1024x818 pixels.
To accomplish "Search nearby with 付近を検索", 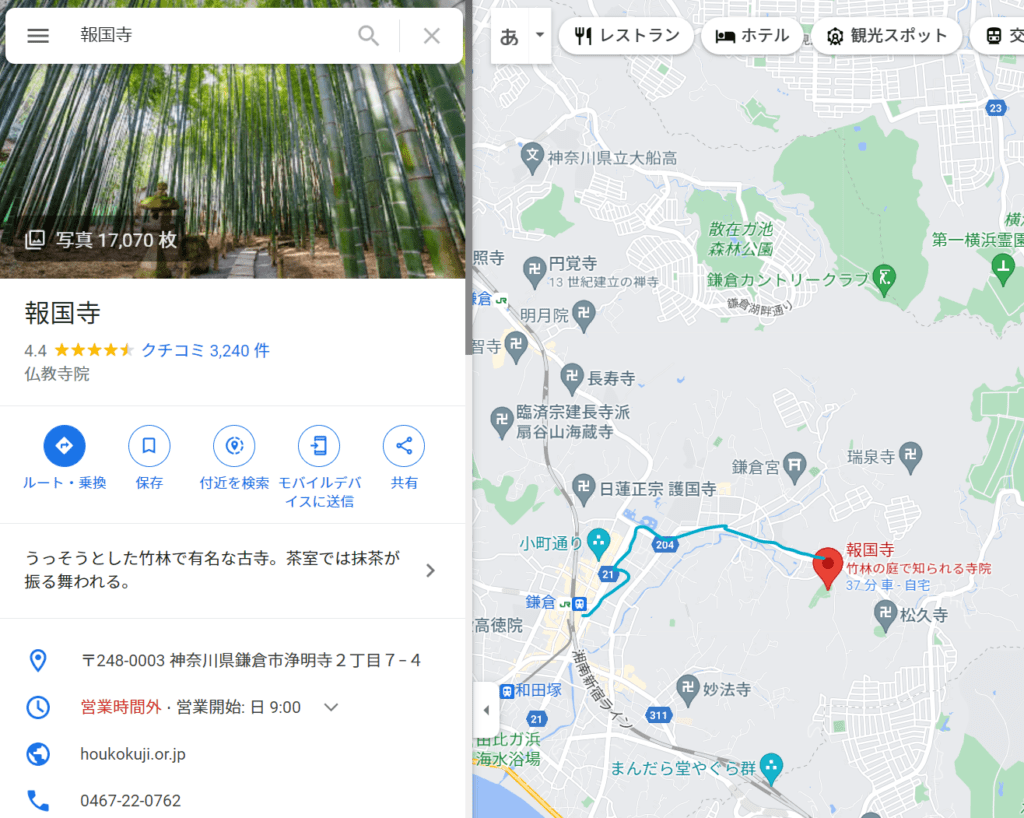I will [x=234, y=446].
